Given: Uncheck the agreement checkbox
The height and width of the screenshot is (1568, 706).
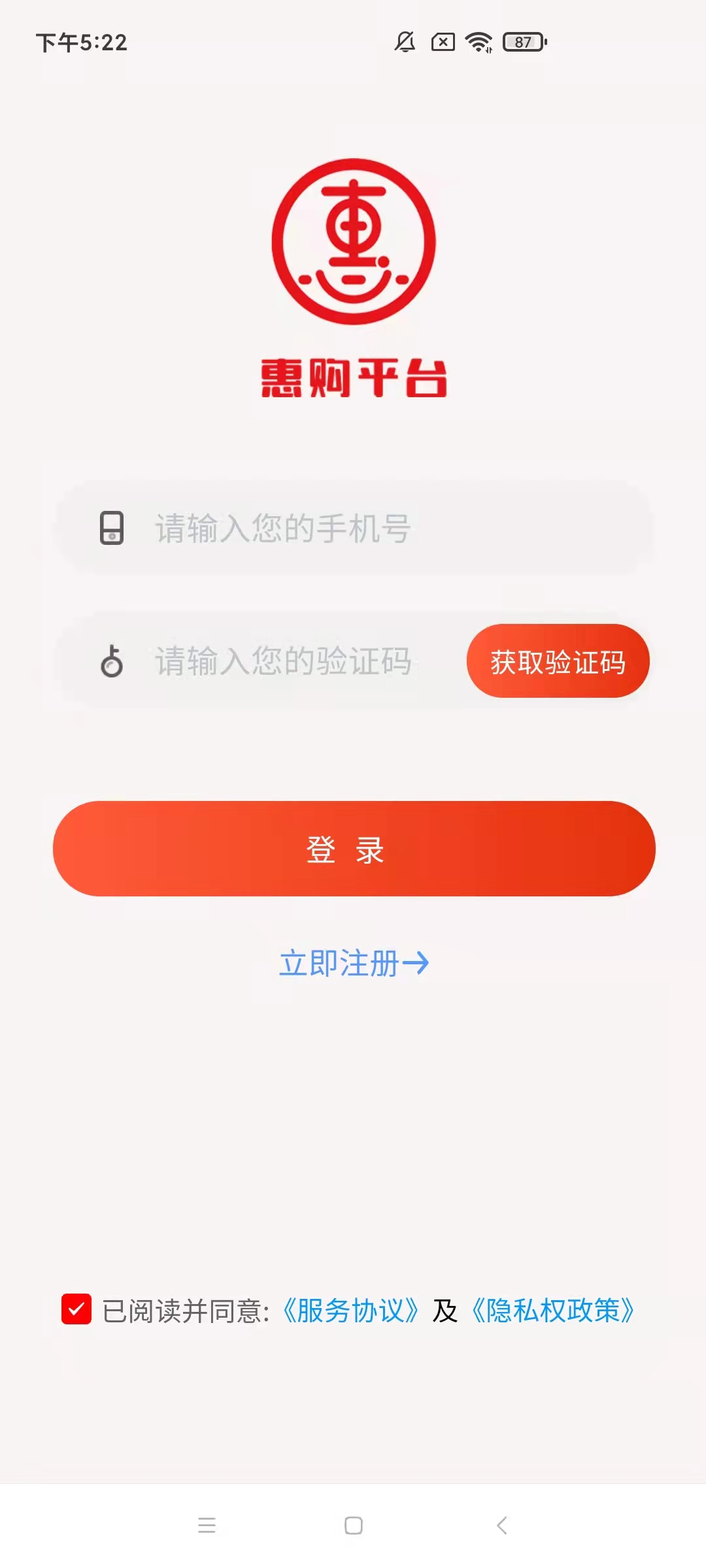Looking at the screenshot, I should click(76, 1309).
